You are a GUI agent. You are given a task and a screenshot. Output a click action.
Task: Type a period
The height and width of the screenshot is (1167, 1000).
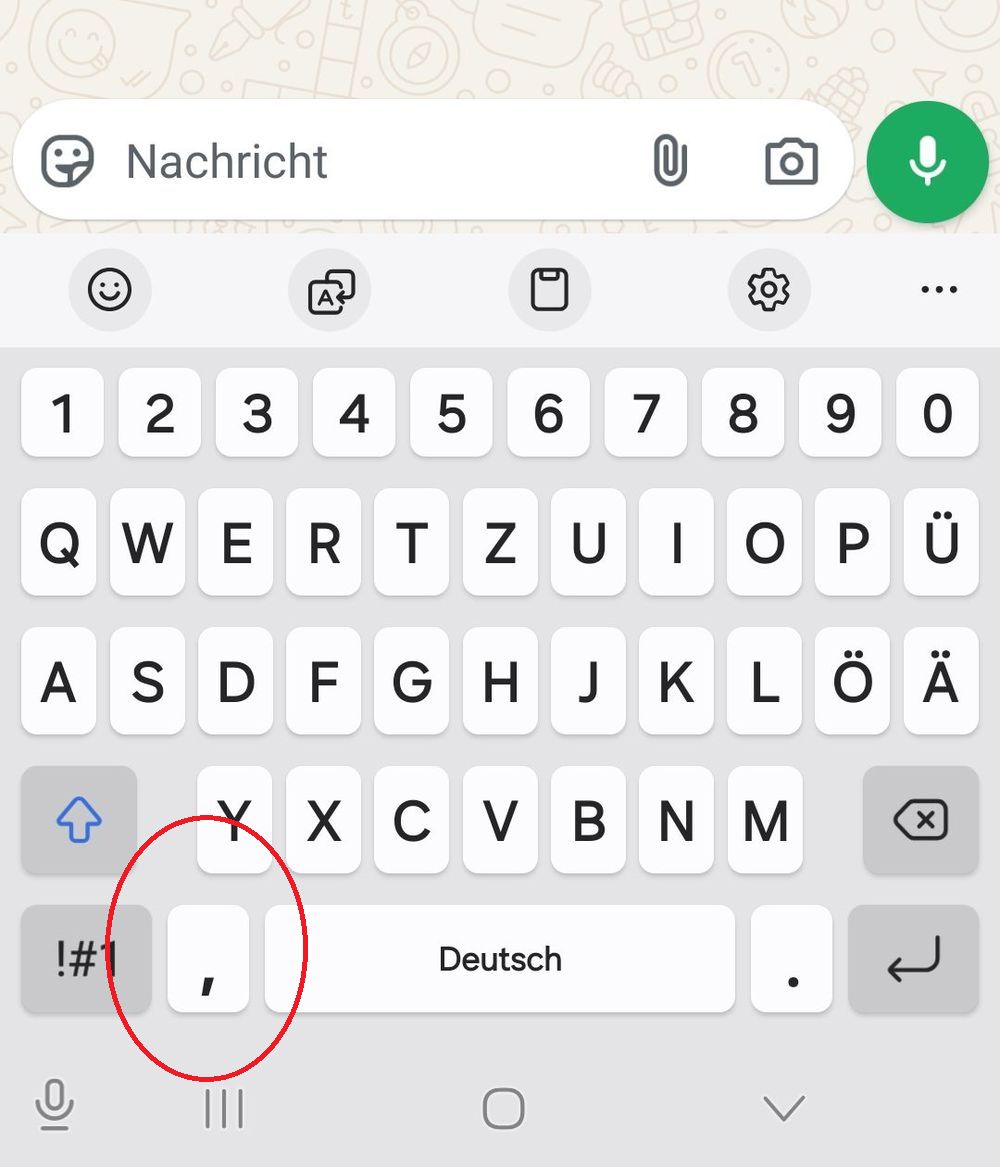coord(792,959)
